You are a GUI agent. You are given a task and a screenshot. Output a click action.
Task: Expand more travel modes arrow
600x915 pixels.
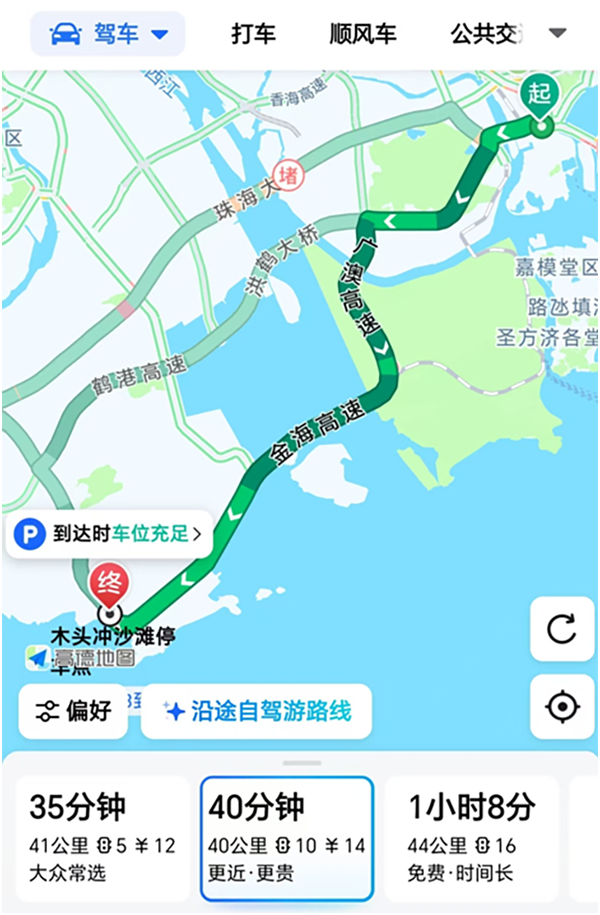(x=558, y=34)
